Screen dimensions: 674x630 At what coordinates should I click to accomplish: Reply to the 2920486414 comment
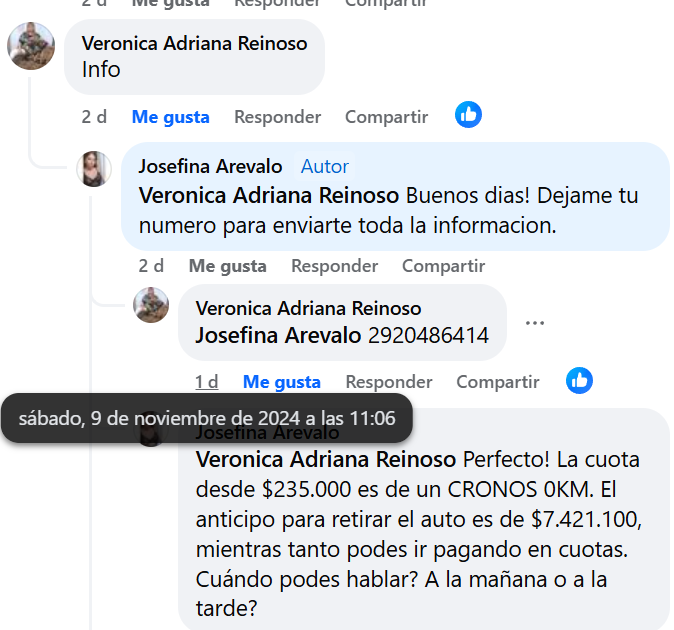(x=389, y=382)
